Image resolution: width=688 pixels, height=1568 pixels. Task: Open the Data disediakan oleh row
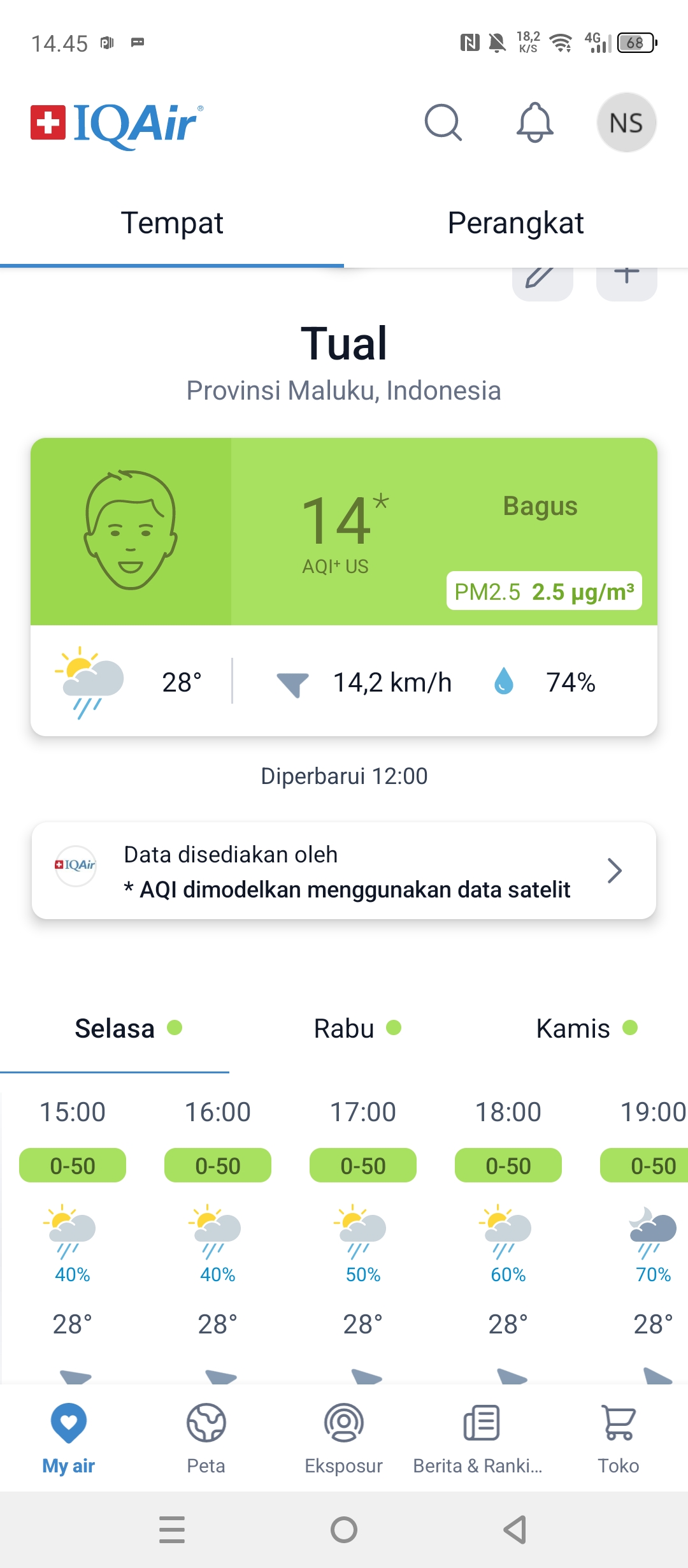click(x=344, y=871)
